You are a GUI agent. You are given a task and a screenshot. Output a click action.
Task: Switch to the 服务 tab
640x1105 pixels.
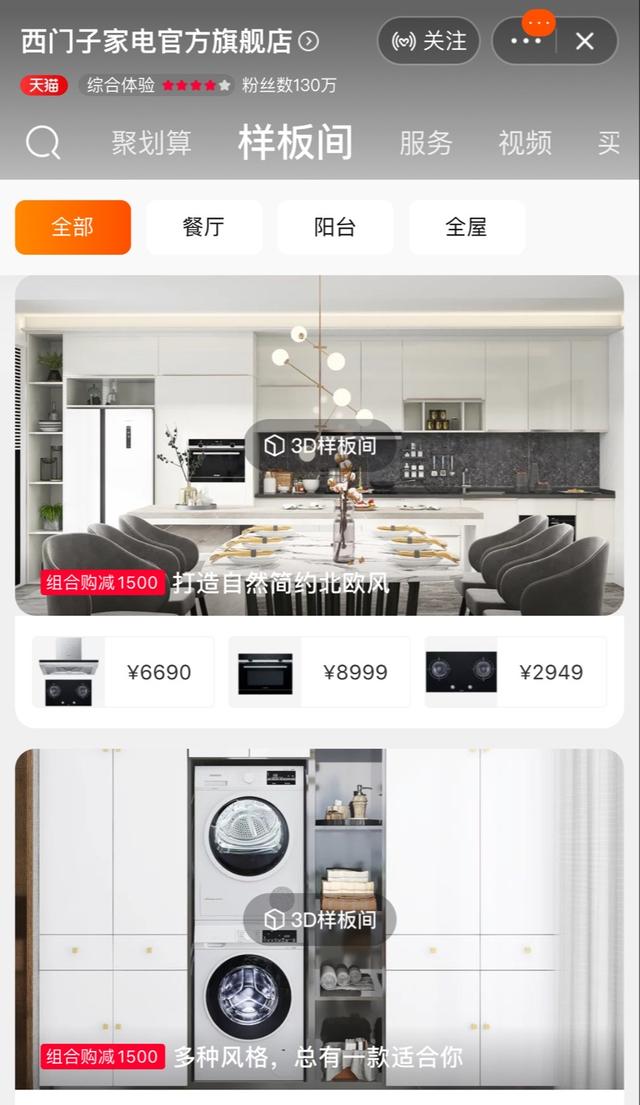pos(426,143)
